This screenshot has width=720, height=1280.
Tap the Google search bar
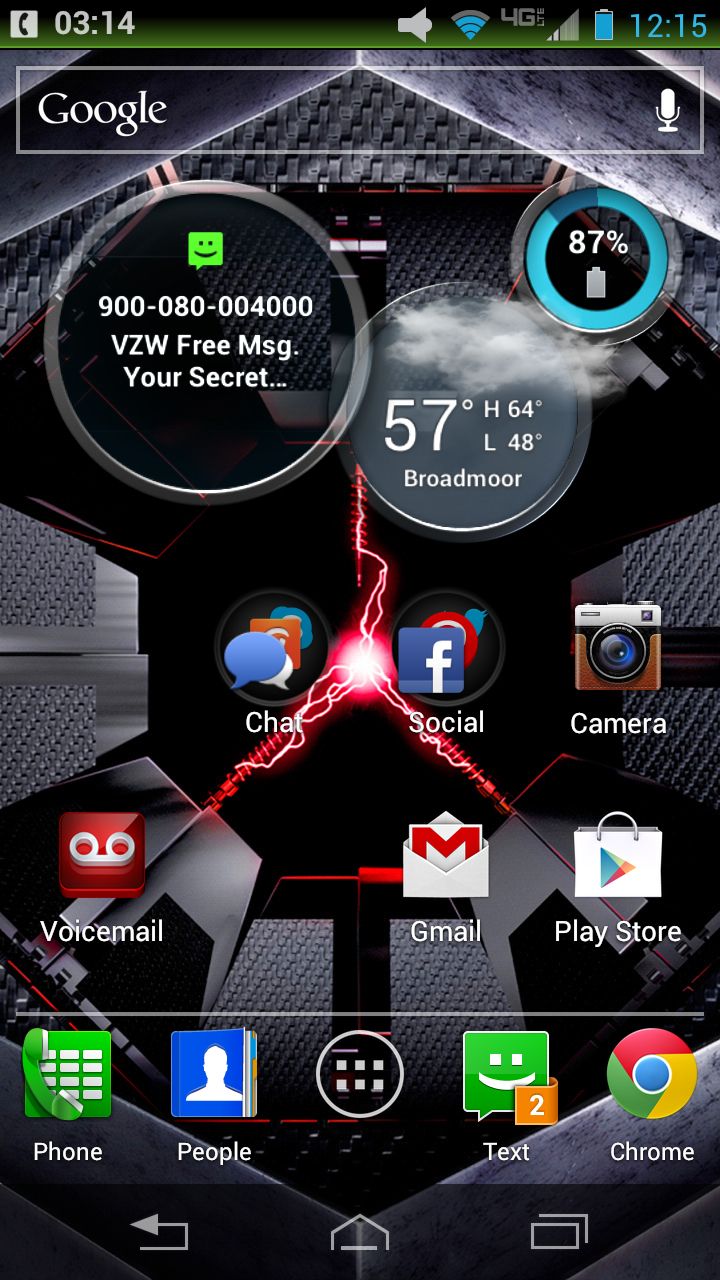(x=300, y=110)
